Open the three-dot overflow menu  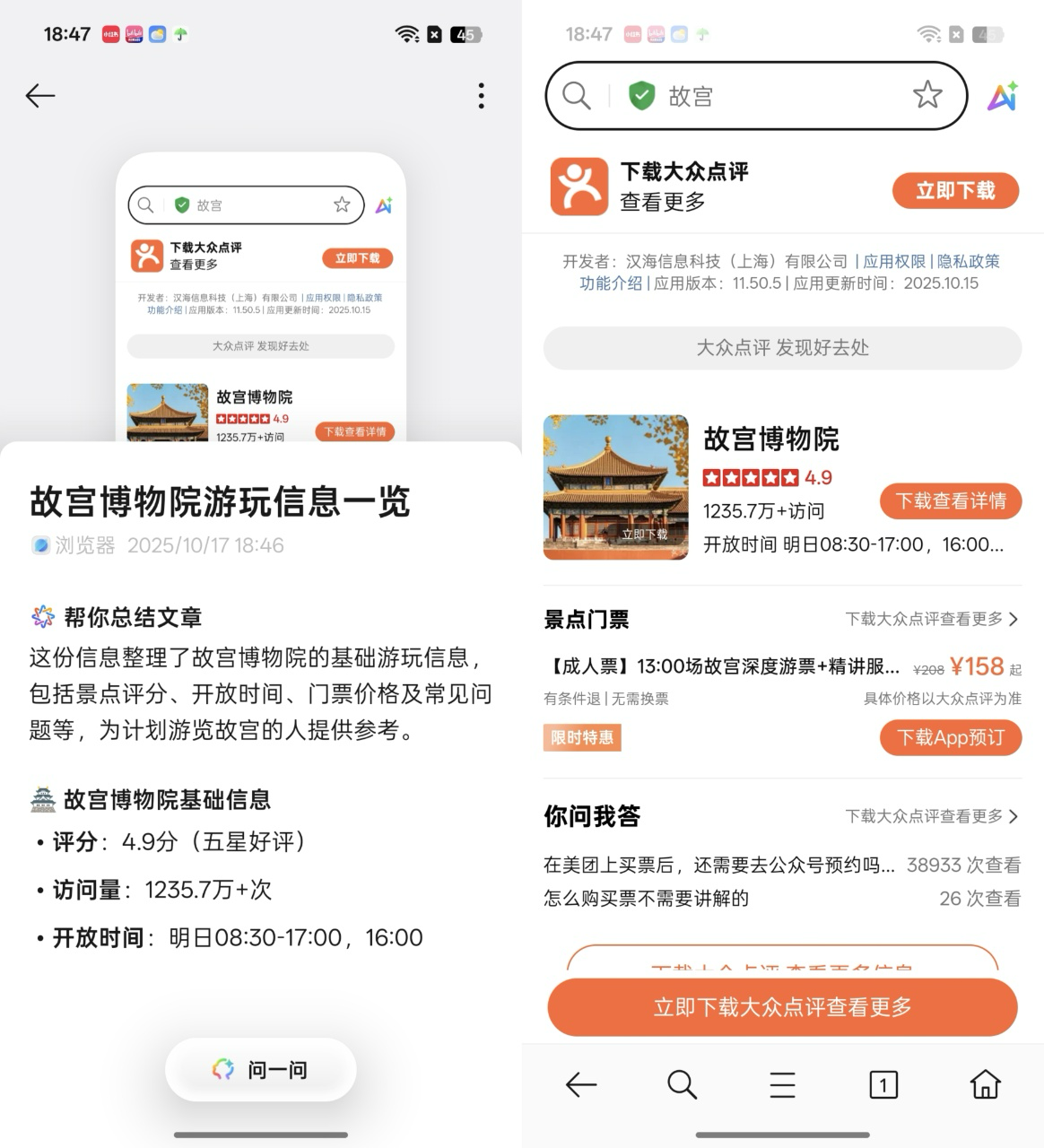click(482, 95)
